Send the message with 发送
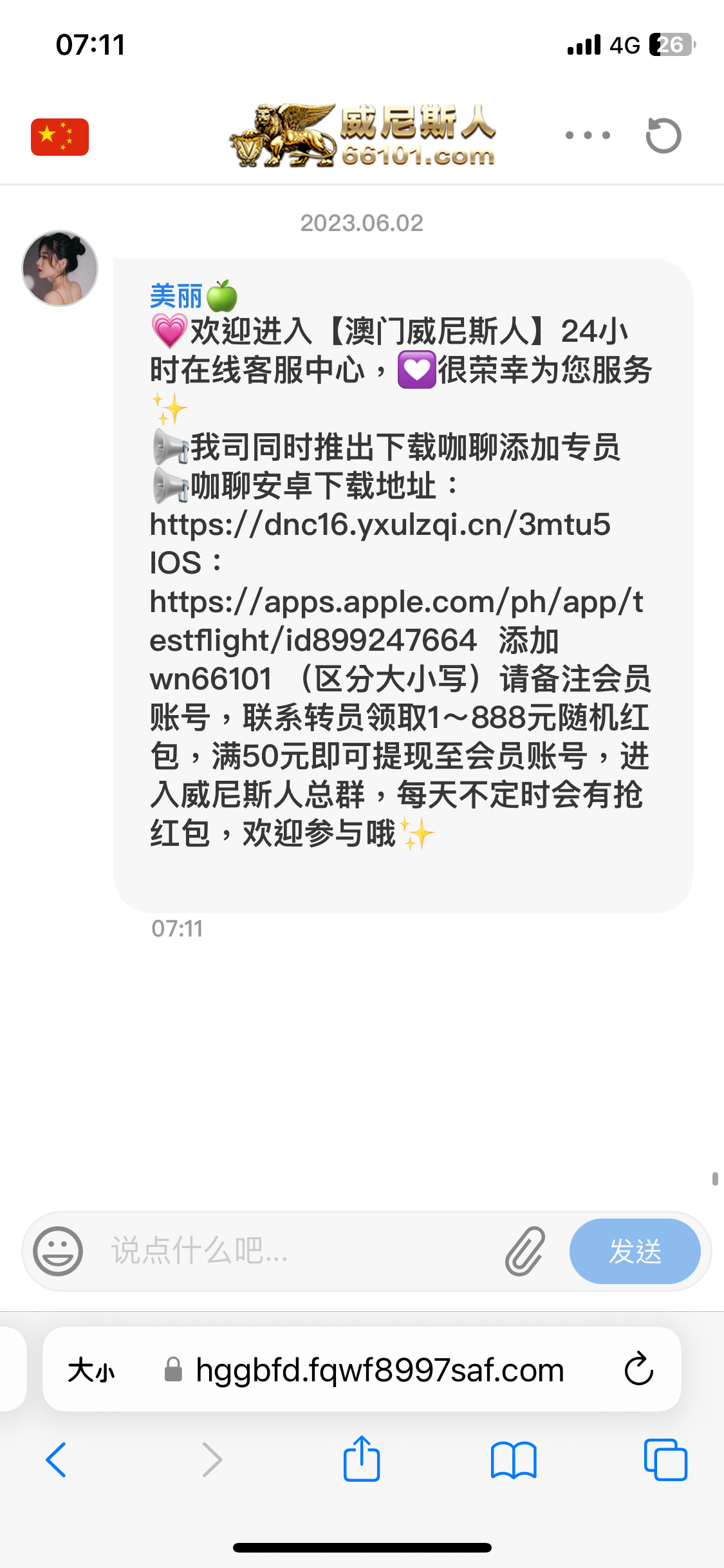The image size is (724, 1568). click(x=635, y=1251)
